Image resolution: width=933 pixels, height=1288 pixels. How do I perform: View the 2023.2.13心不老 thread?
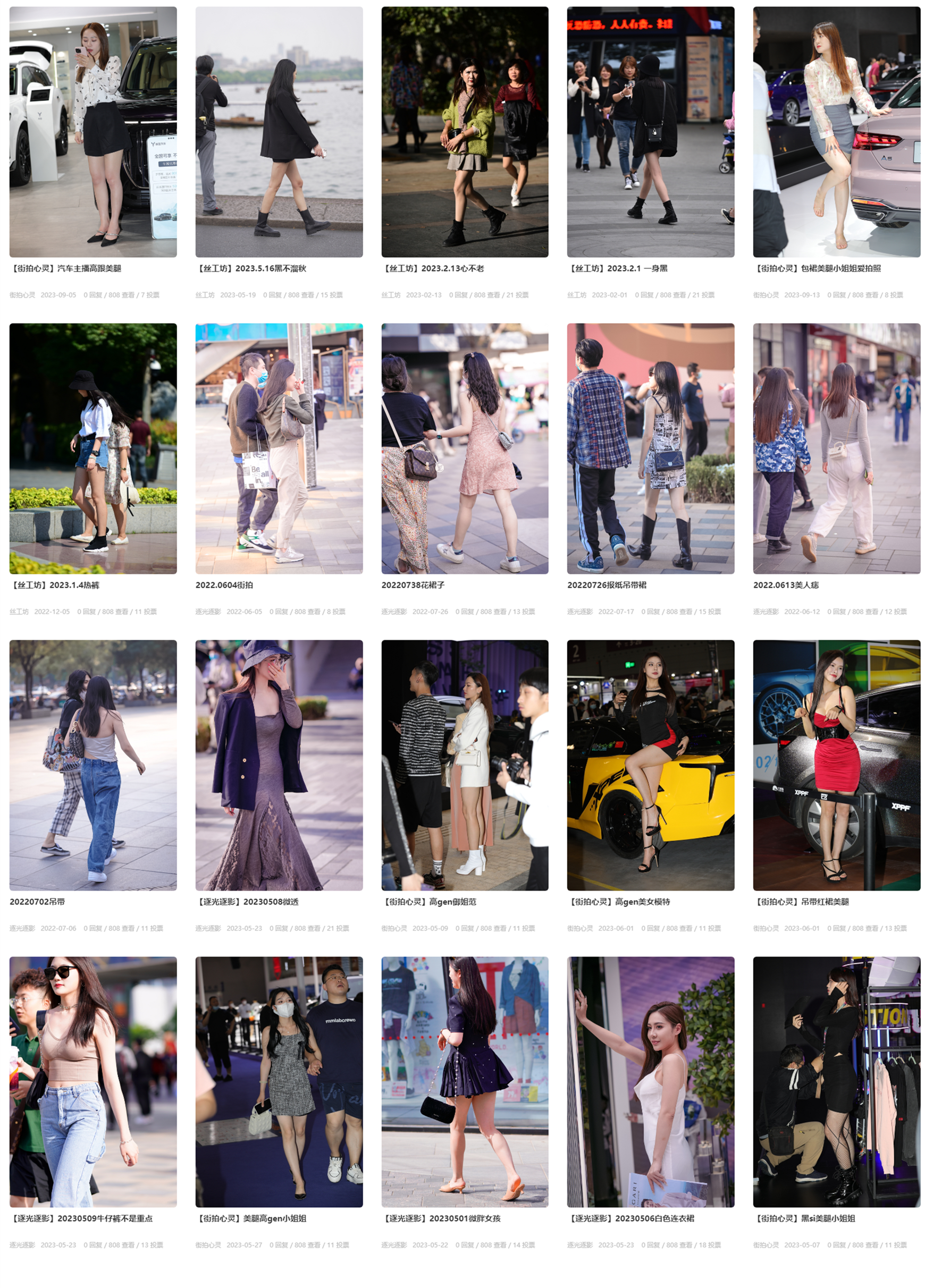tap(432, 268)
